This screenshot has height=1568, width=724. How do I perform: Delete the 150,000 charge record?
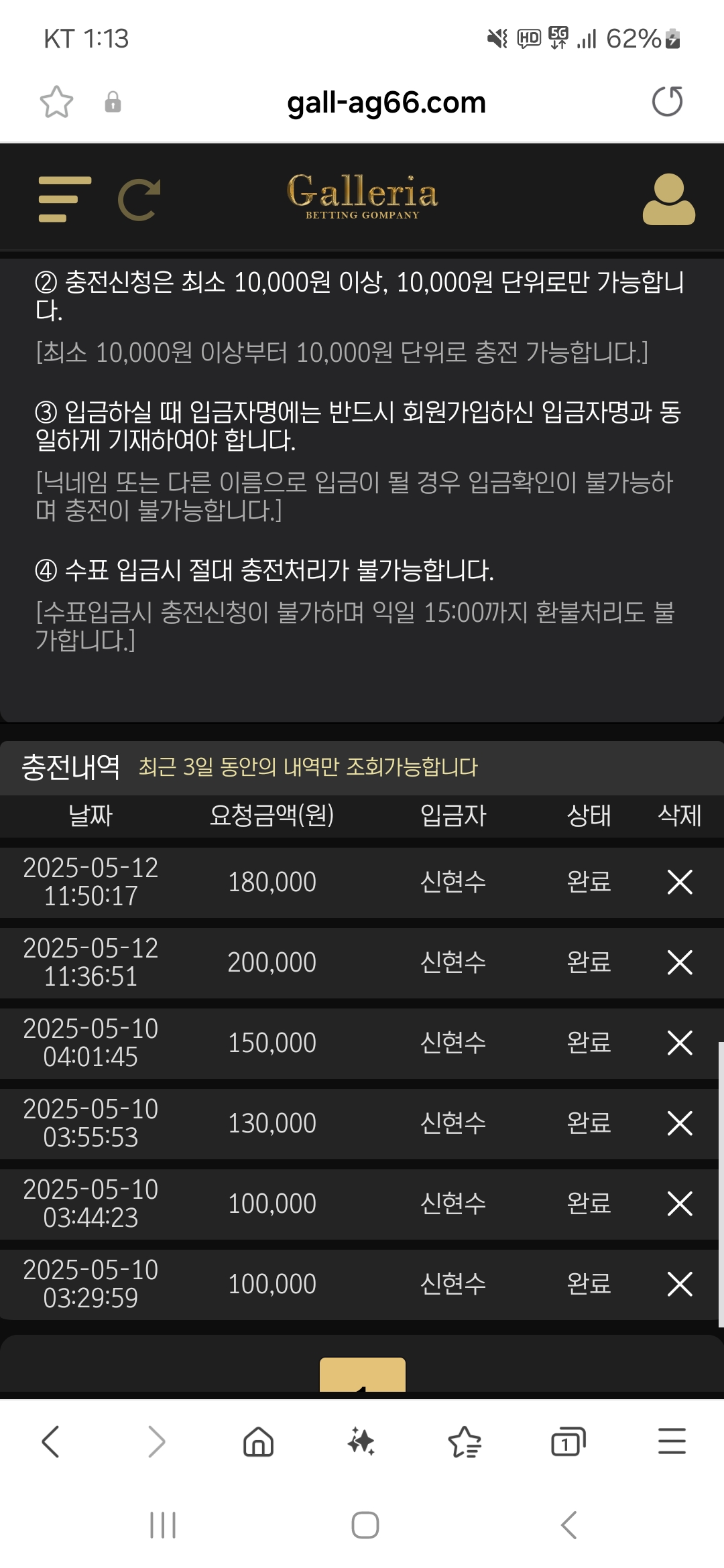click(x=680, y=1043)
